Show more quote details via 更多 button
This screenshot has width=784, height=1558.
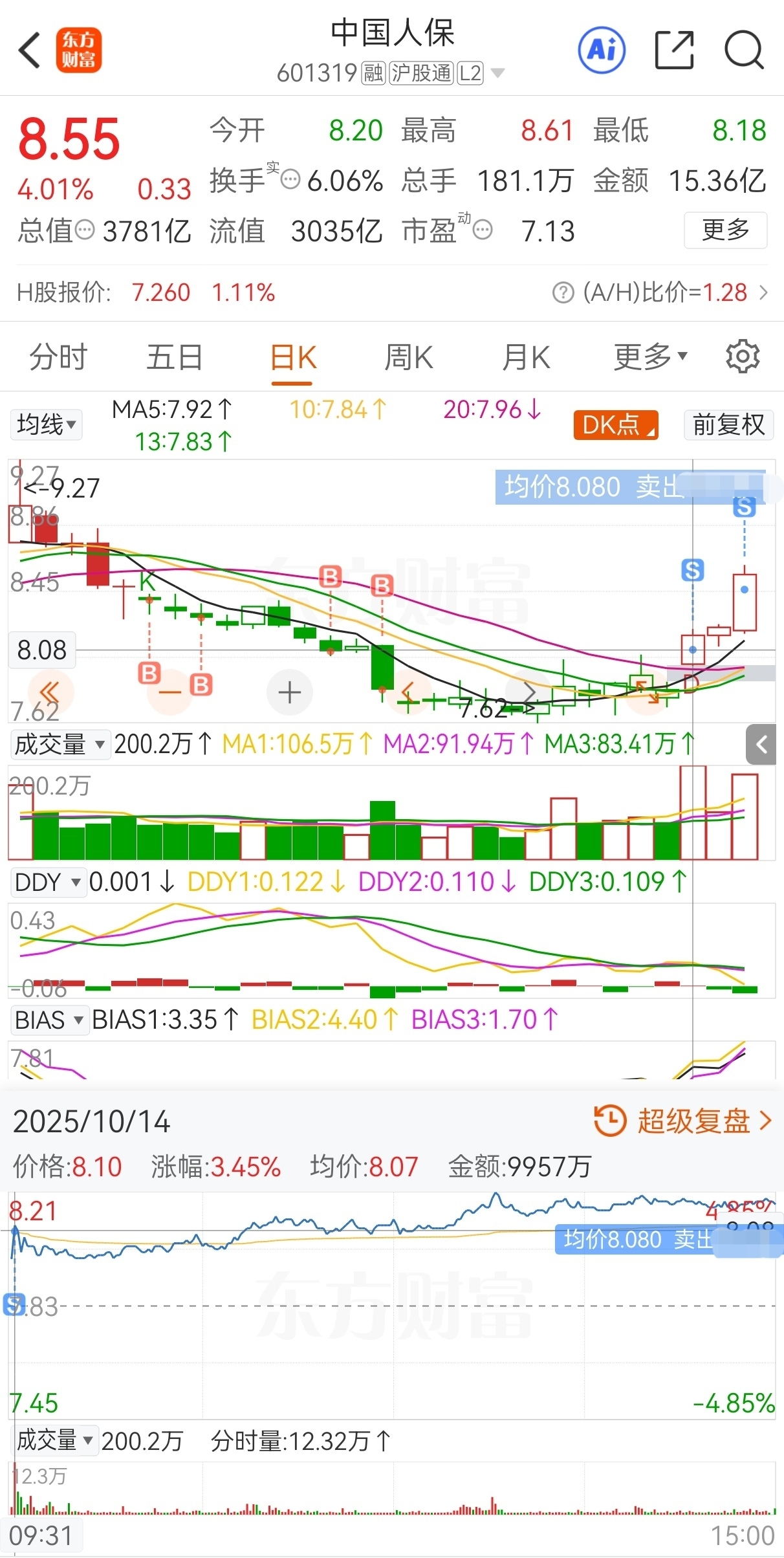[725, 230]
